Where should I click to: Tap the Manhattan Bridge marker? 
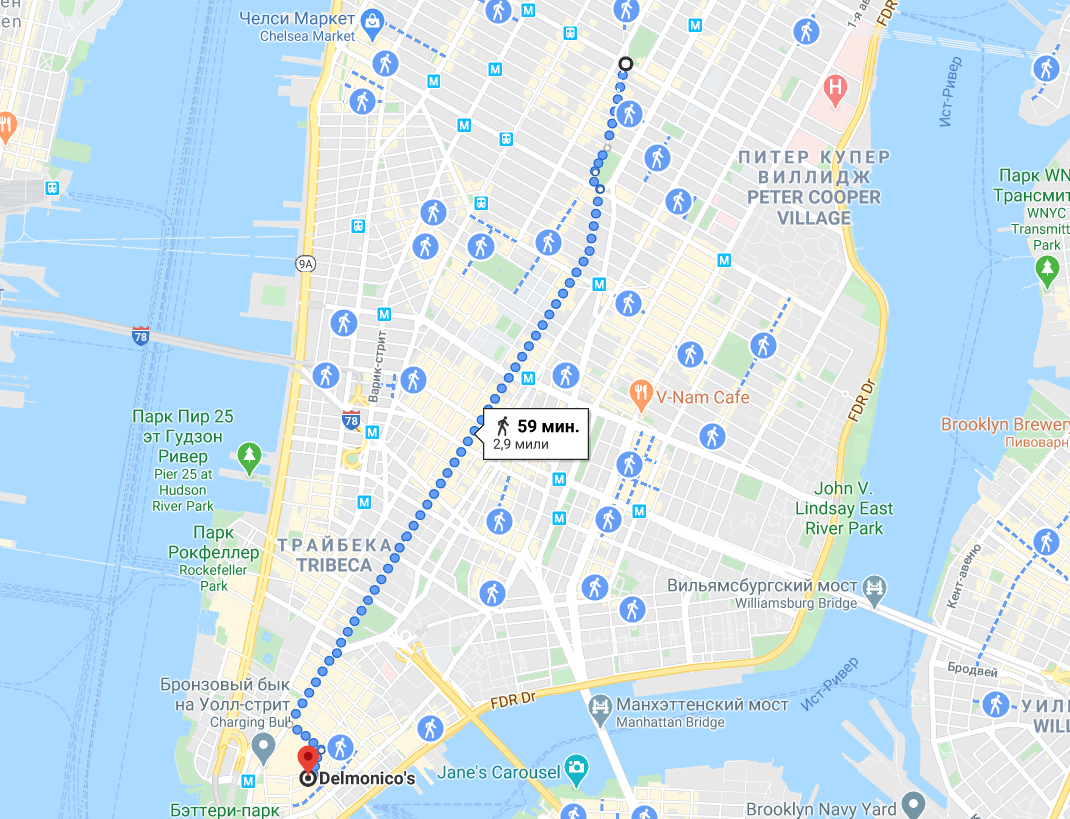[600, 707]
